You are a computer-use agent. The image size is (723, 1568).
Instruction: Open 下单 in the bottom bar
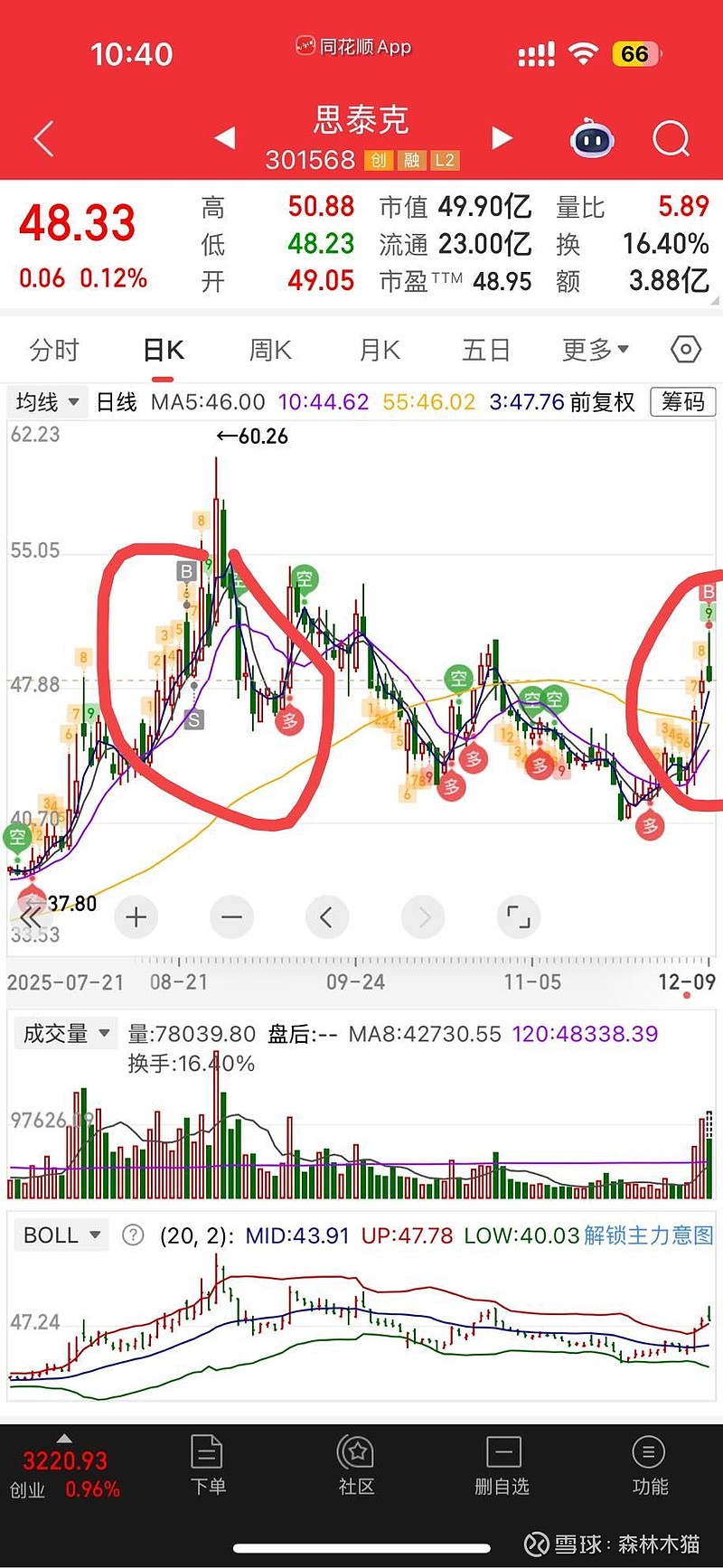coord(208,1466)
